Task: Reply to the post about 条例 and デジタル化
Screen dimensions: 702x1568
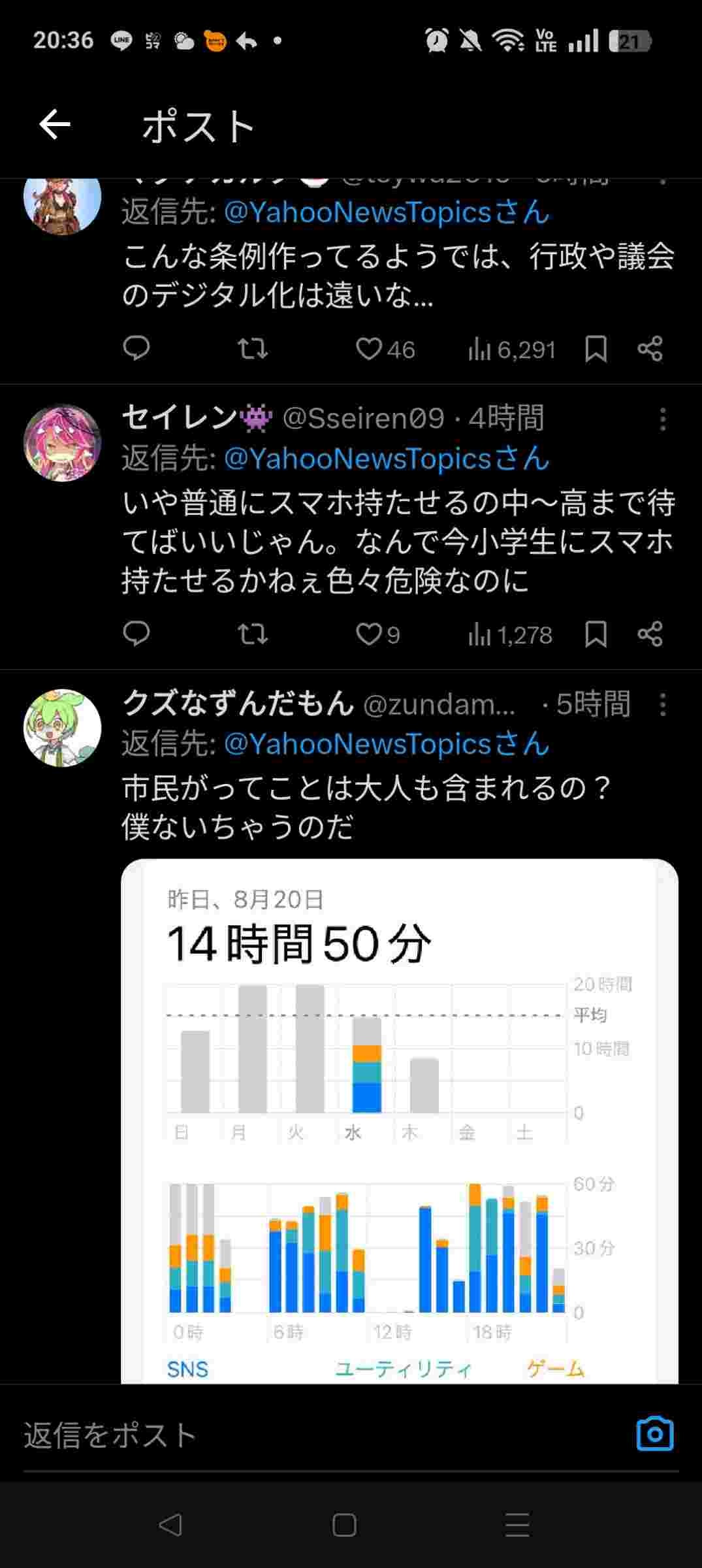Action: pos(136,349)
